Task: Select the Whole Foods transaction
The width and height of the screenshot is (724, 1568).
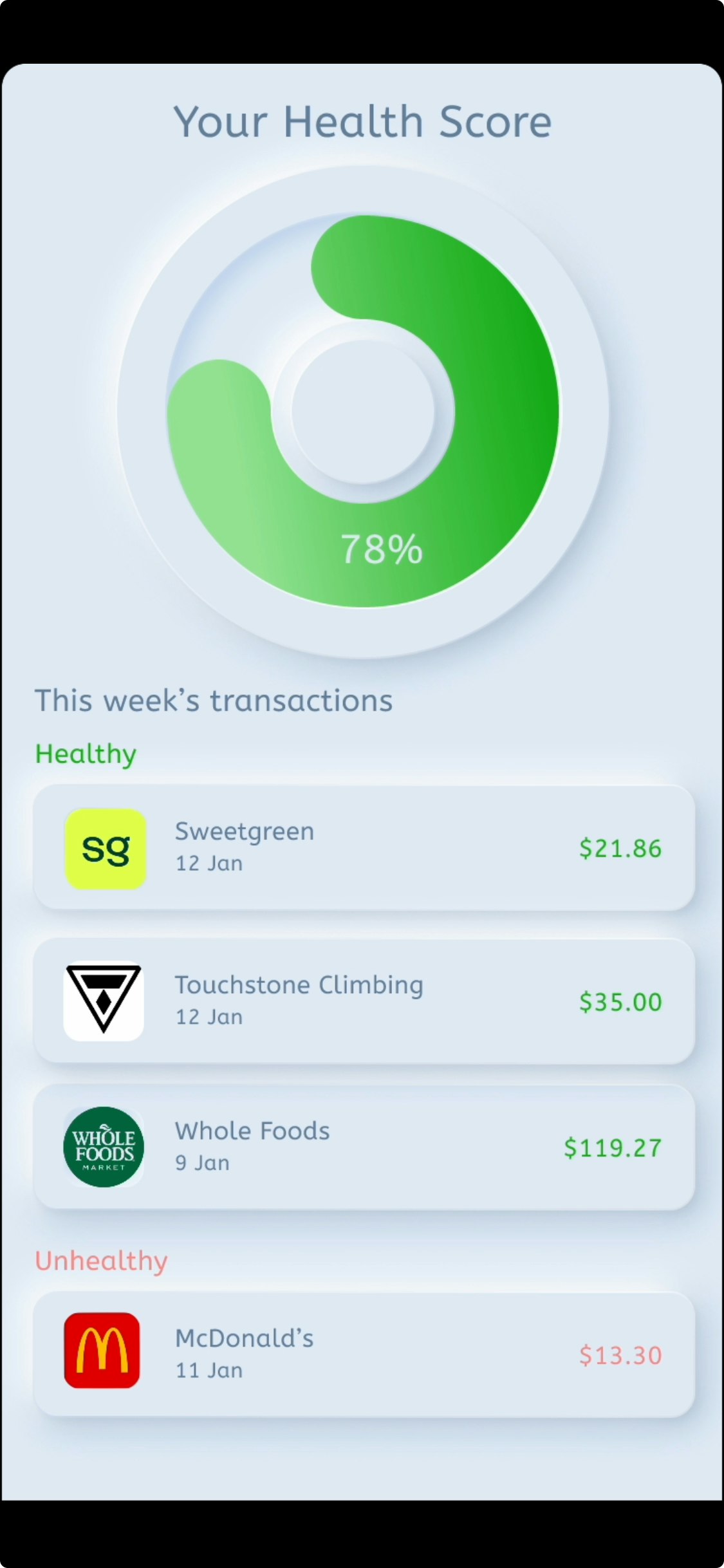Action: (364, 1147)
